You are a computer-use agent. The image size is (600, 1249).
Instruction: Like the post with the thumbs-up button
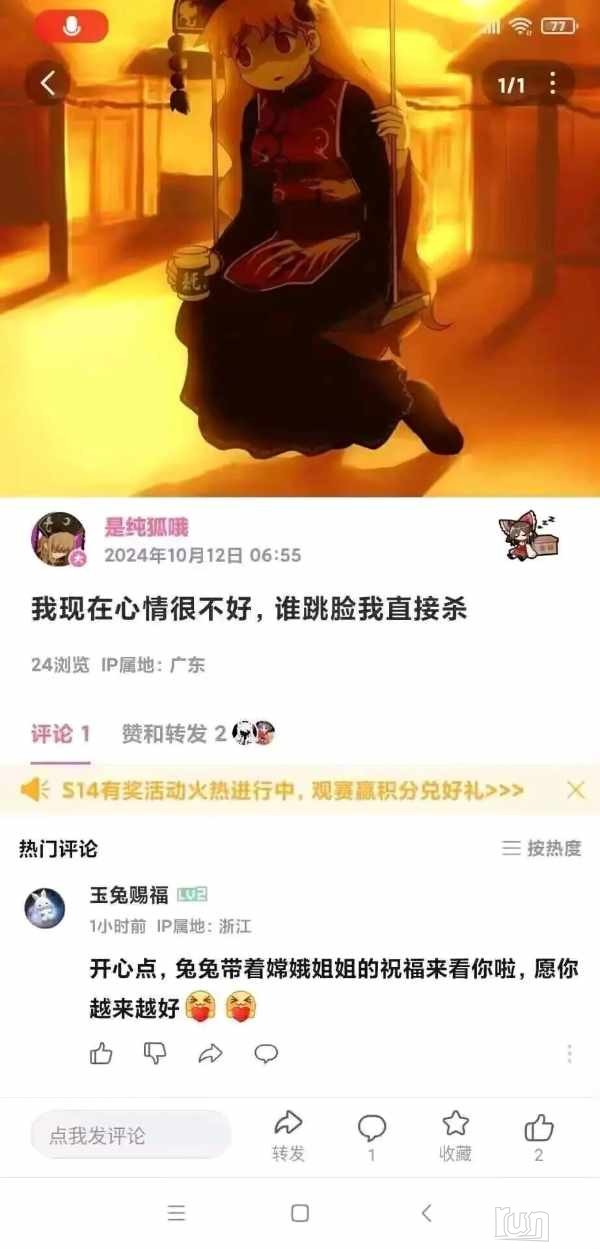tap(539, 1135)
